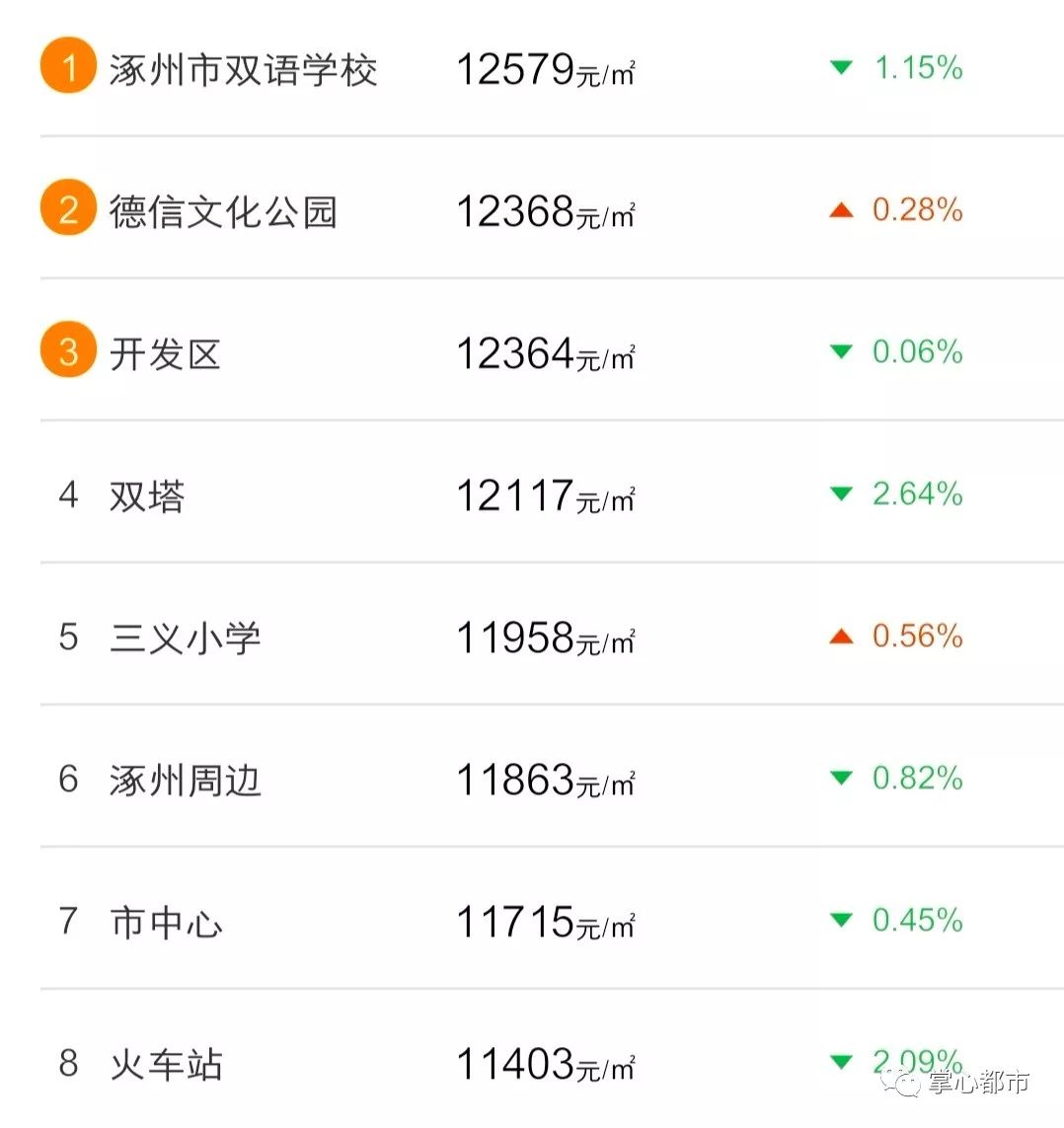This screenshot has width=1064, height=1128.
Task: Select the orange number 2 rank badge
Action: [x=67, y=209]
